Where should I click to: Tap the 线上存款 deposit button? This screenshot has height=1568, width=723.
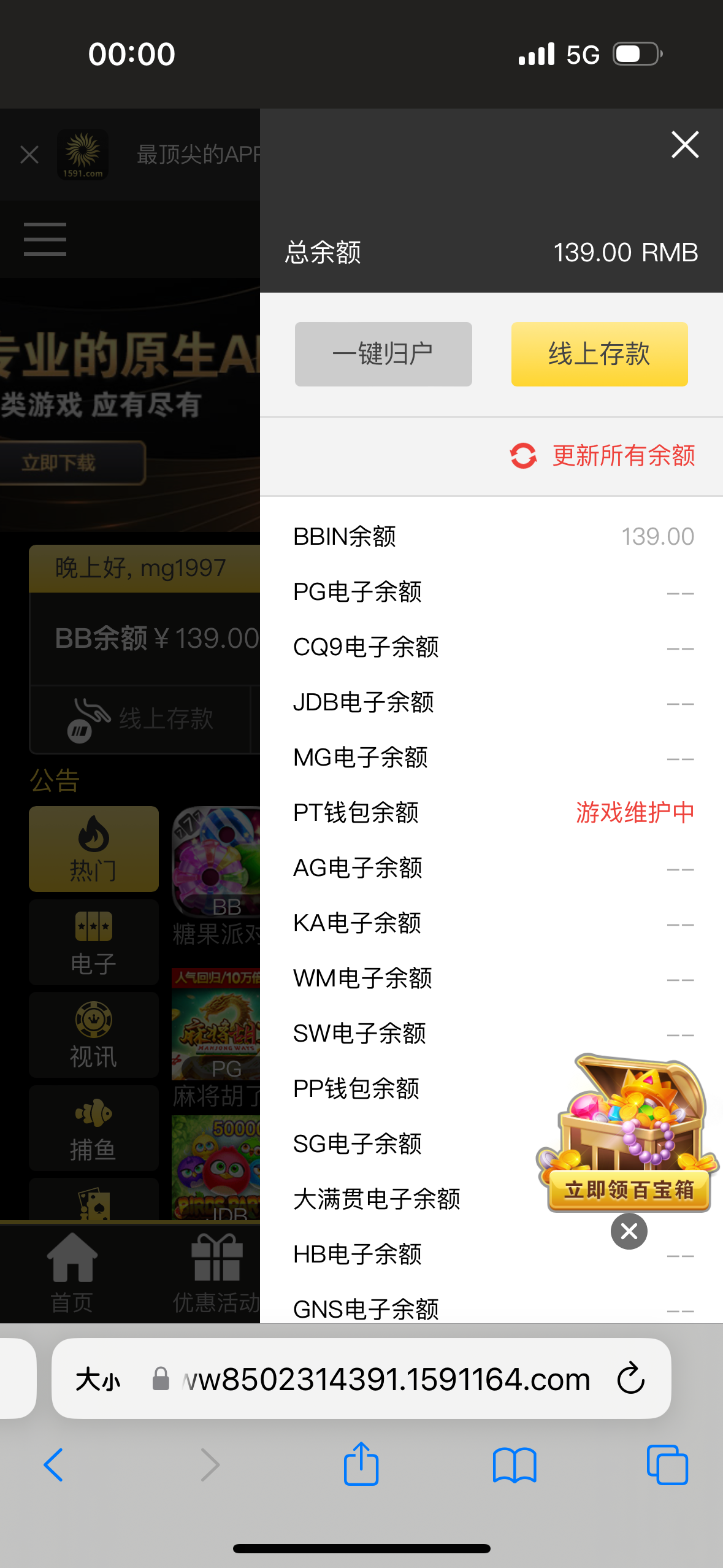599,353
